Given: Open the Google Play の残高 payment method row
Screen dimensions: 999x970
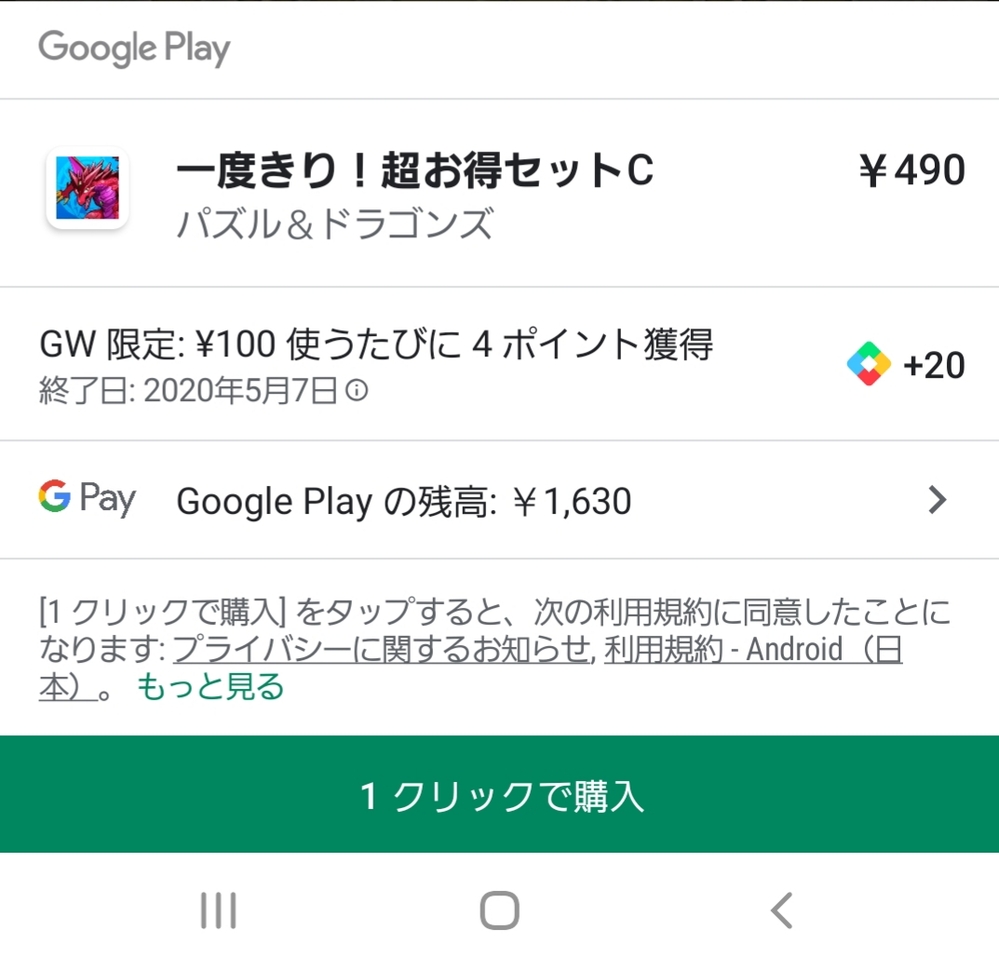Looking at the screenshot, I should click(499, 500).
